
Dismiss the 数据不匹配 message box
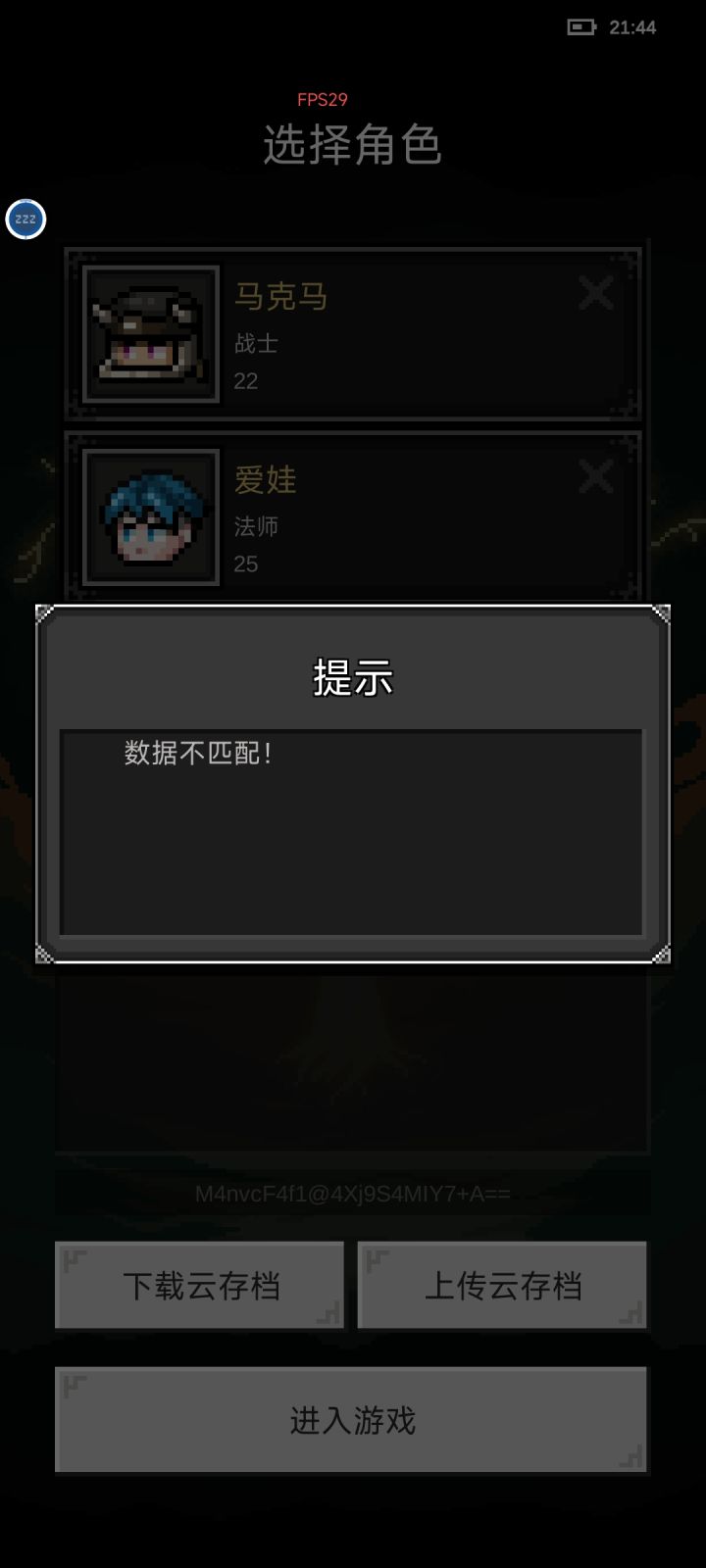[353, 828]
